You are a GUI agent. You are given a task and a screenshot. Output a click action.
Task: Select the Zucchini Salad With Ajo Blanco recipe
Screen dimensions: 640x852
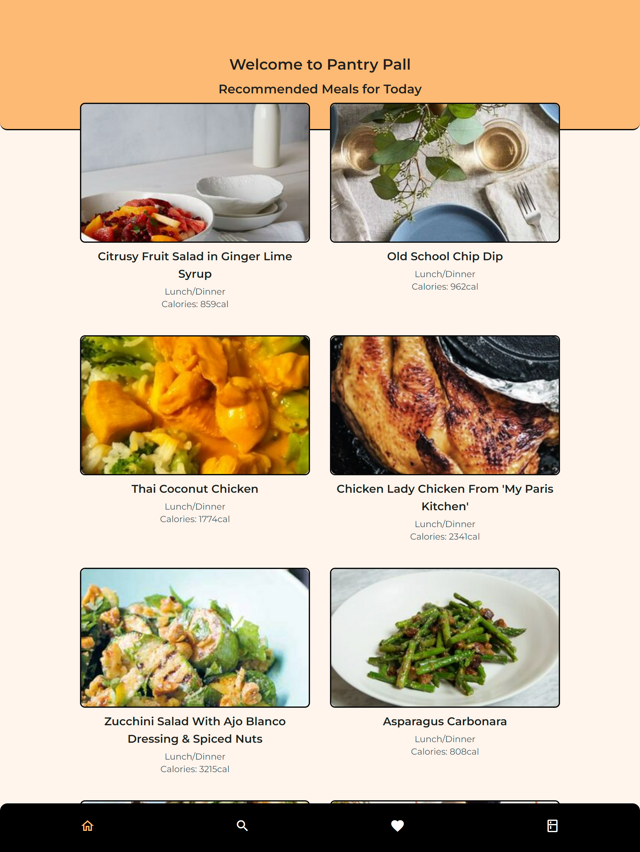click(195, 638)
